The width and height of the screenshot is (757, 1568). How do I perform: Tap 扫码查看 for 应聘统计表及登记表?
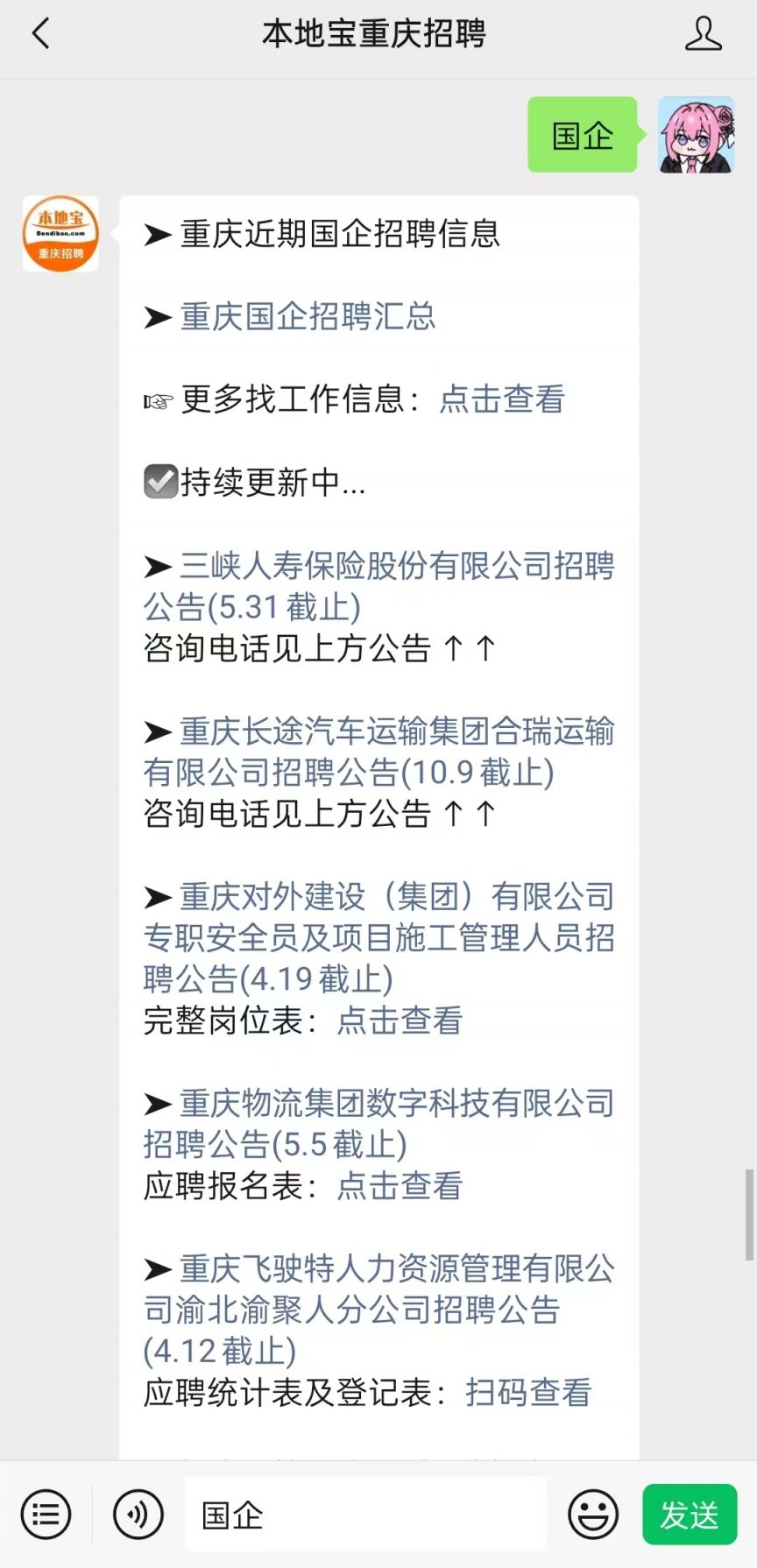[x=528, y=1393]
